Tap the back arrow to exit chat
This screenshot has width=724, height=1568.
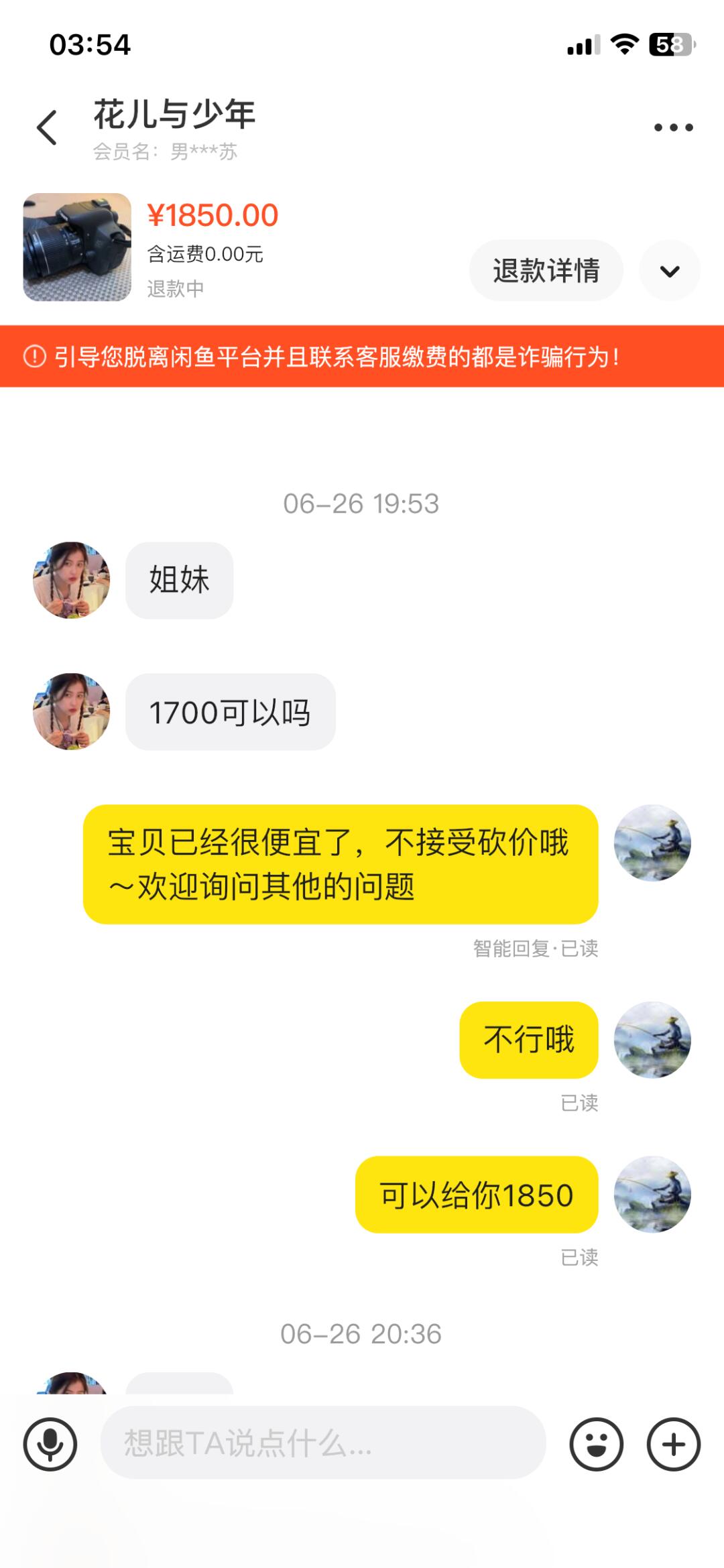pyautogui.click(x=45, y=127)
